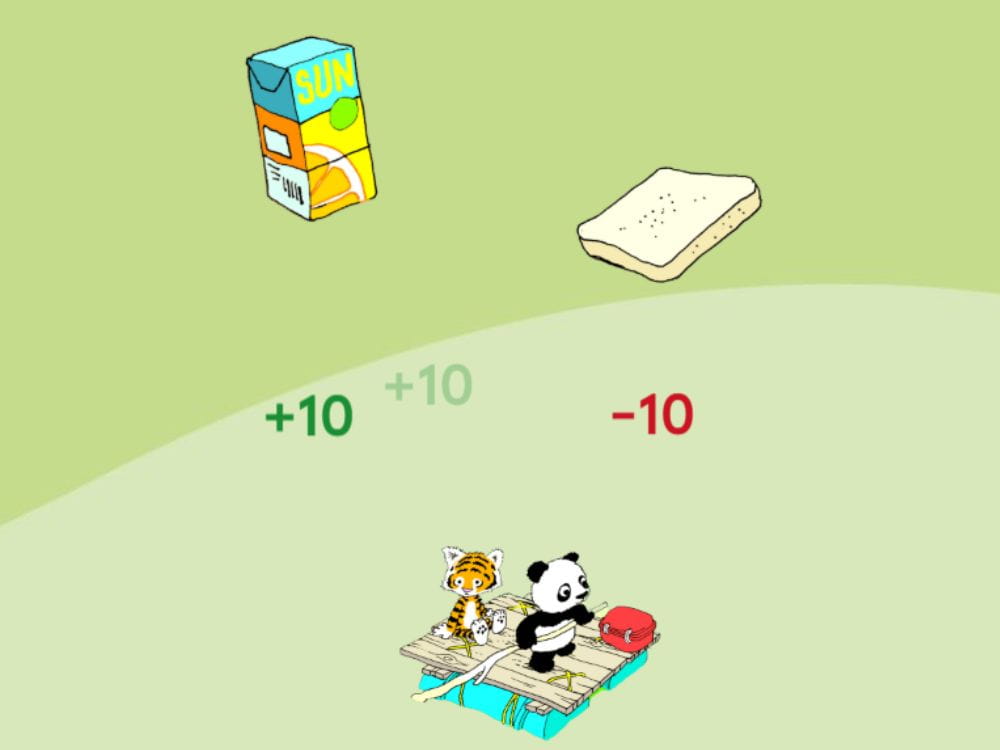This screenshot has height=750, width=1000.
Task: Tap the SUN juice carton
Action: pyautogui.click(x=311, y=129)
